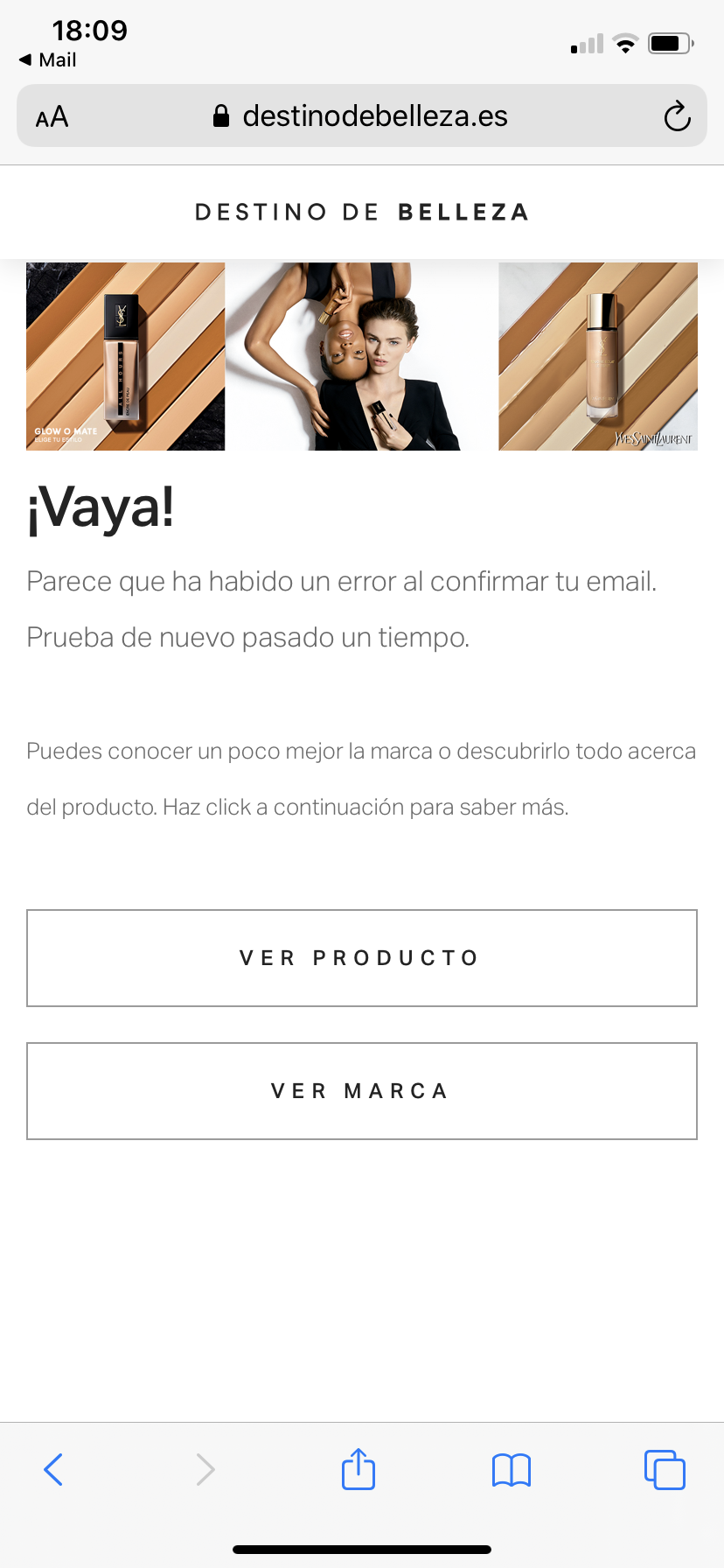724x1568 pixels.
Task: Tap the VER PRODUCTO button
Action: pyautogui.click(x=361, y=958)
